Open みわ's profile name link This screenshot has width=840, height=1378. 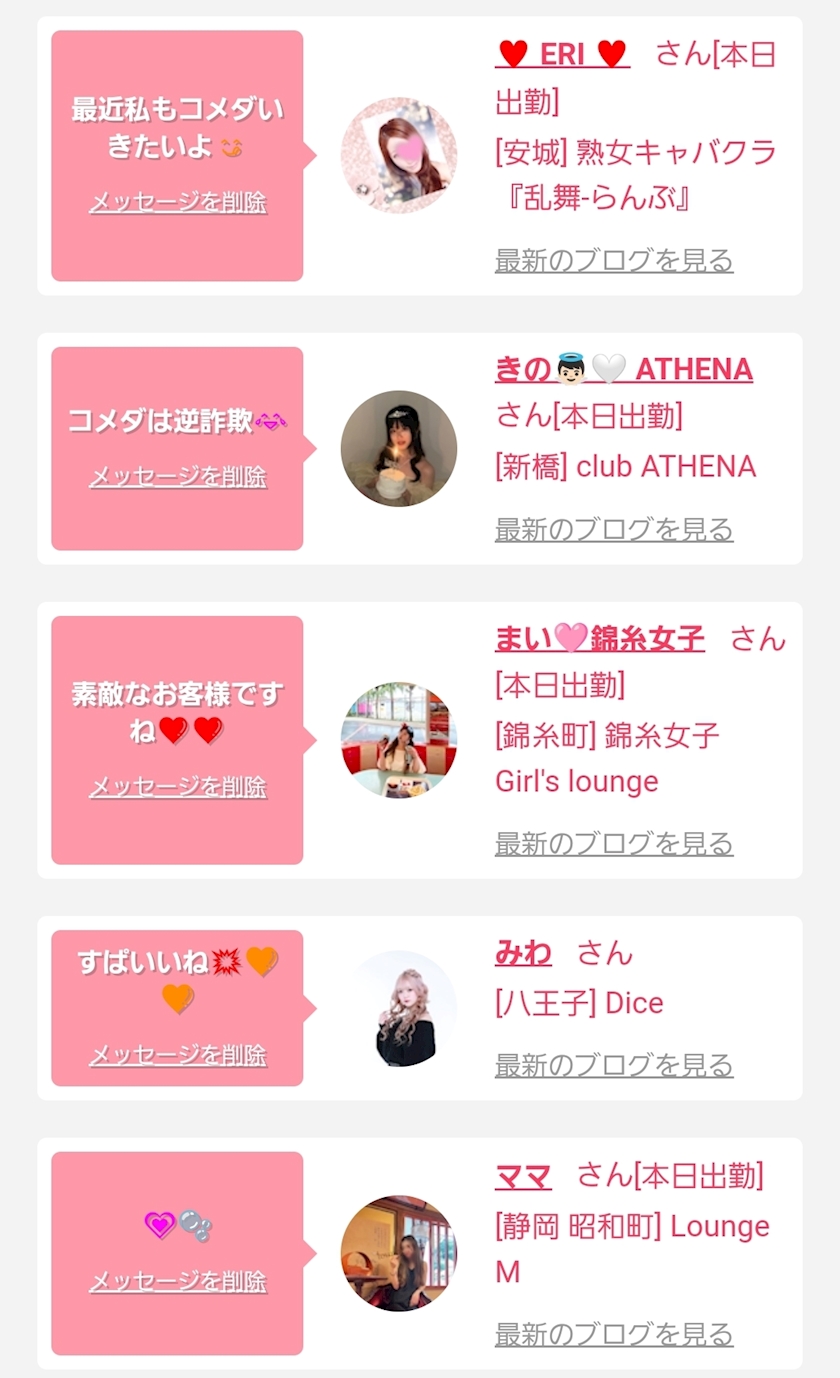point(523,953)
